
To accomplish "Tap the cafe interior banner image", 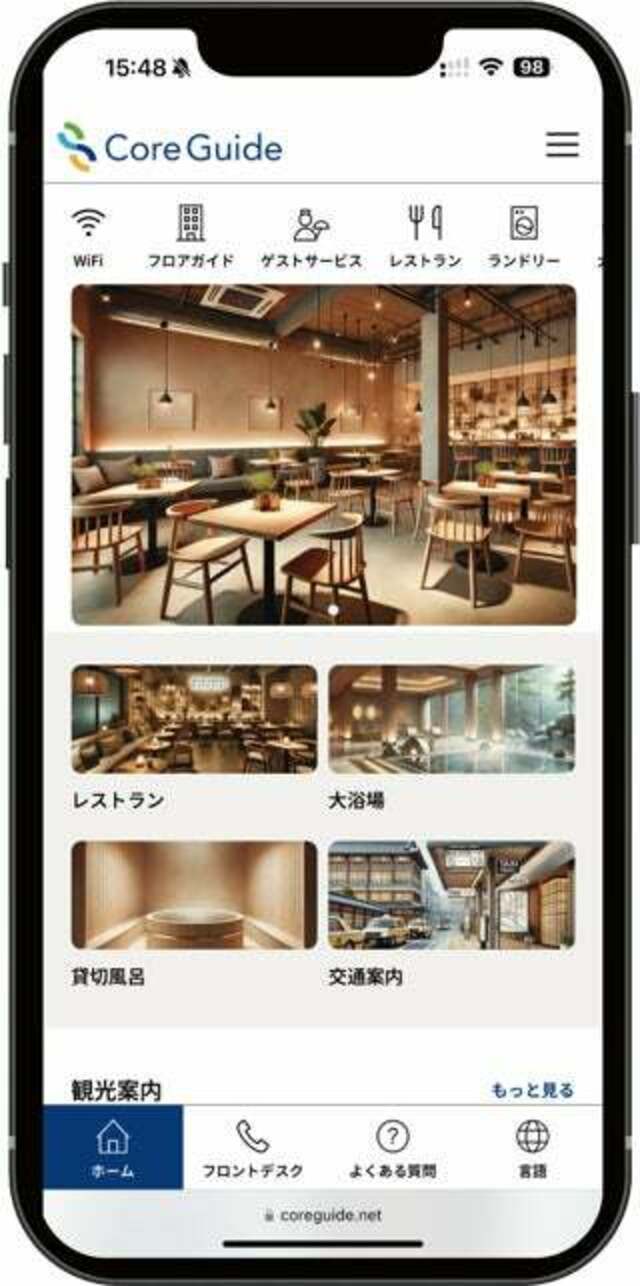I will point(323,455).
